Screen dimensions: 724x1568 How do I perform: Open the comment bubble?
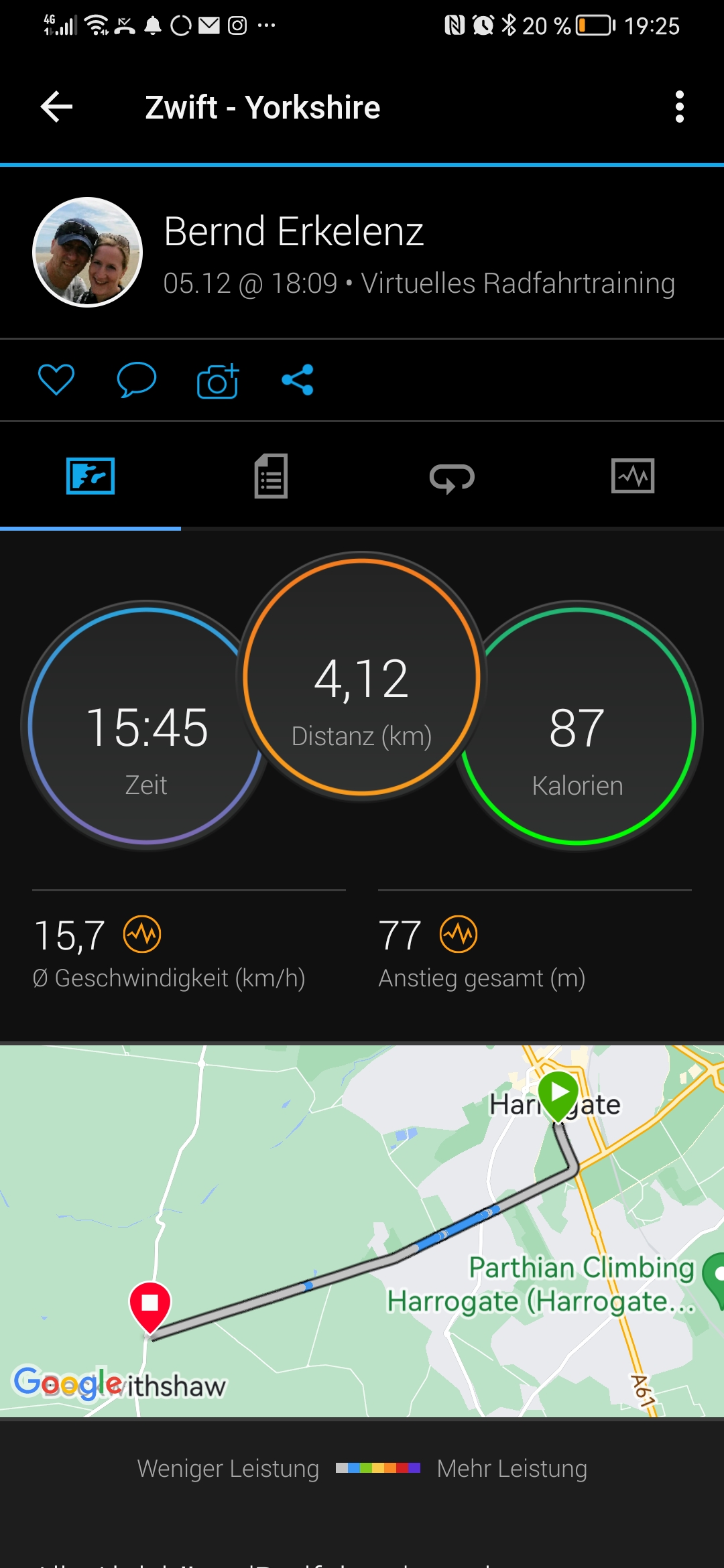click(x=137, y=380)
